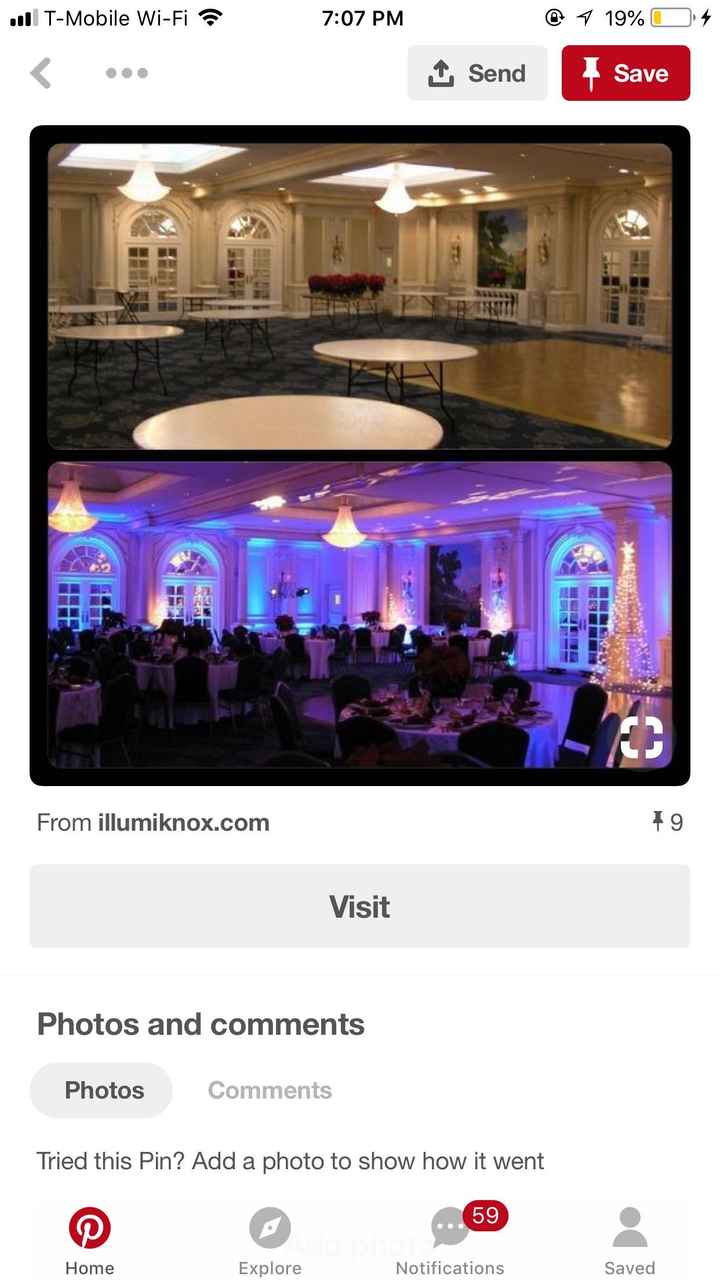Switch to the Comments tab
720x1280 pixels.
click(x=270, y=1090)
